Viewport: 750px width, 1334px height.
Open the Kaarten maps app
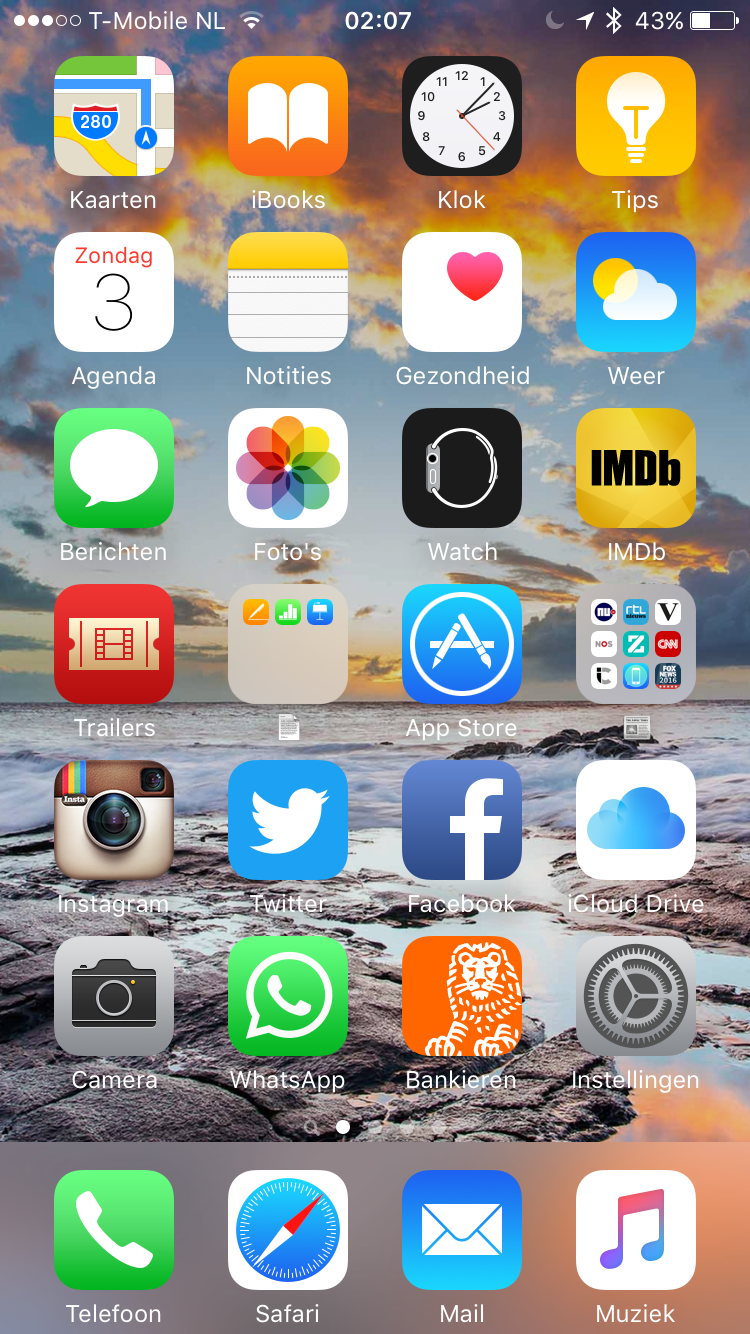pyautogui.click(x=114, y=116)
